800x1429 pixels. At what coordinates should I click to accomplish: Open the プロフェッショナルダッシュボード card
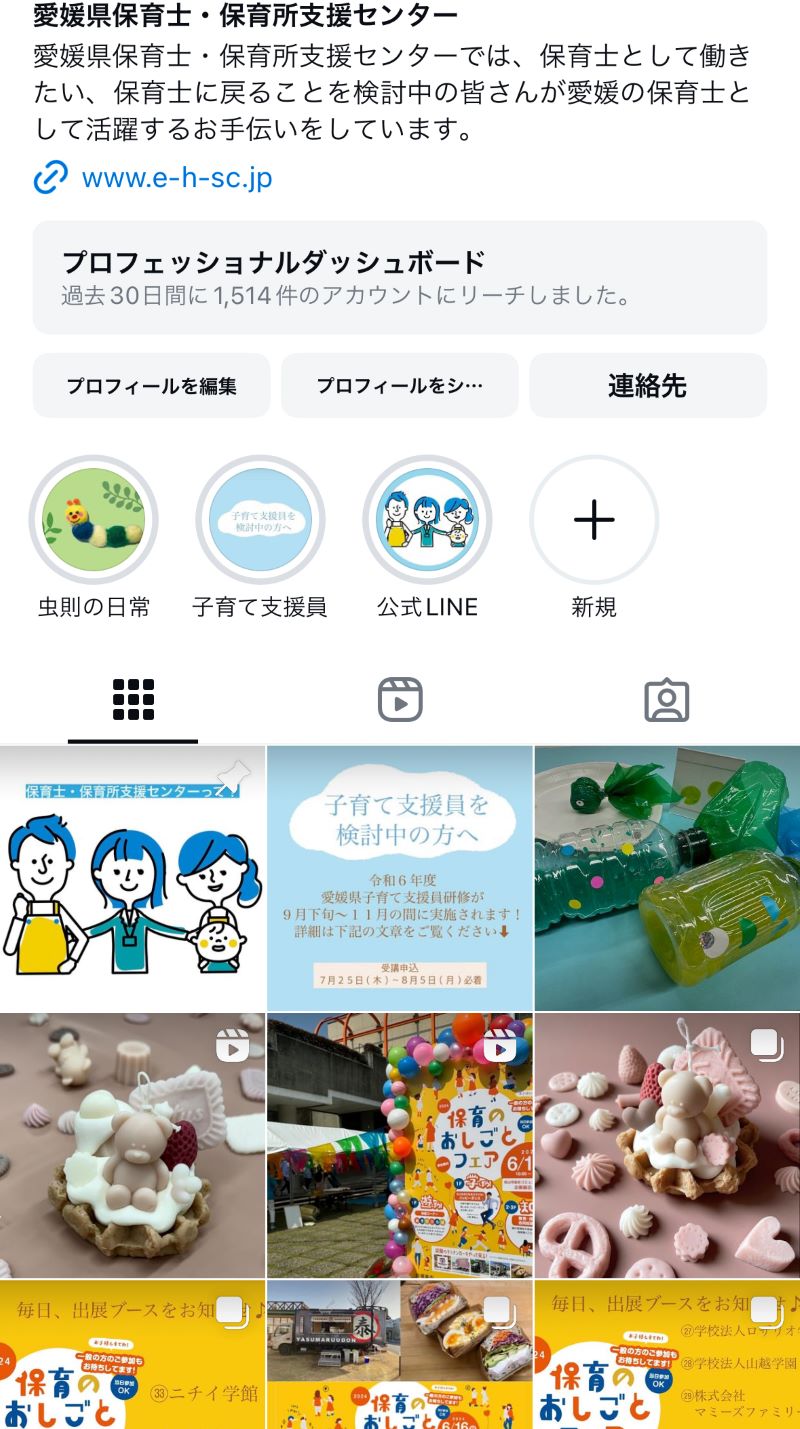tap(399, 277)
